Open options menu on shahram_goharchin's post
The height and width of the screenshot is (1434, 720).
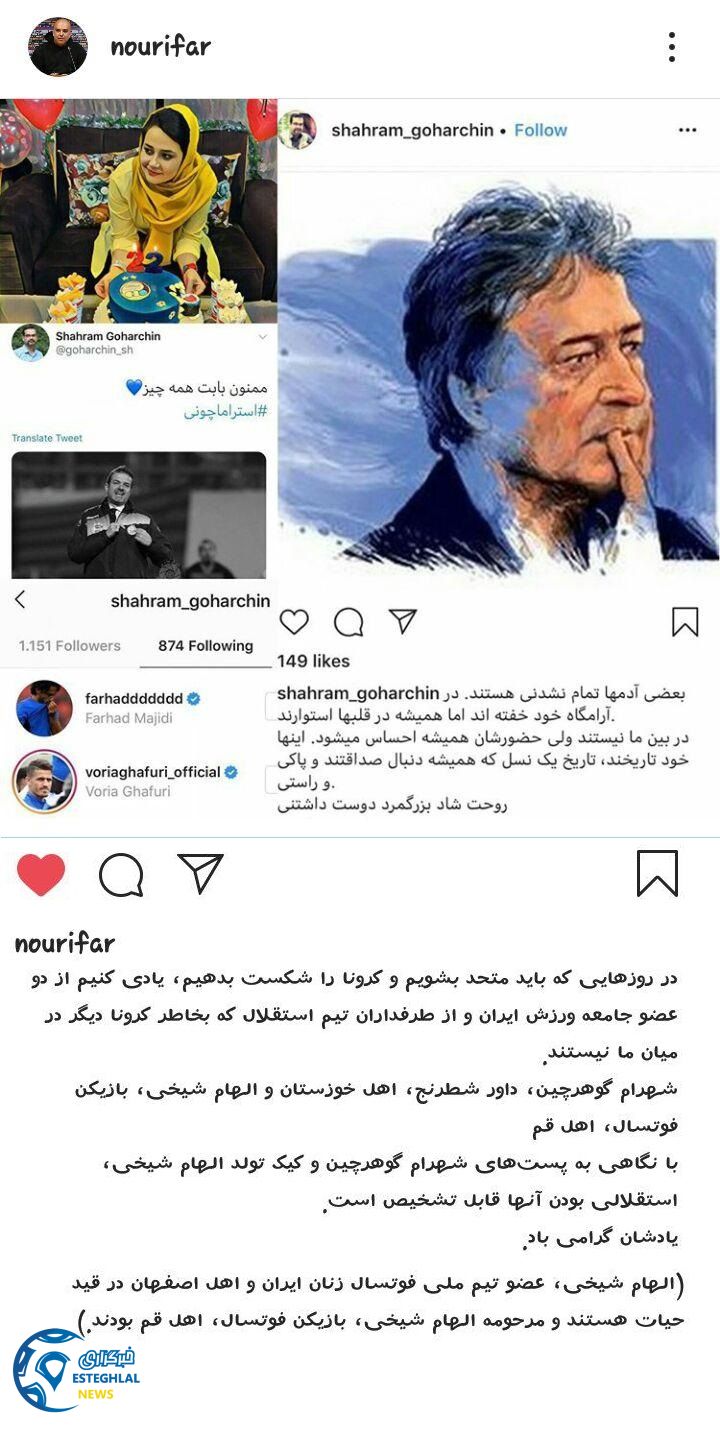[686, 128]
